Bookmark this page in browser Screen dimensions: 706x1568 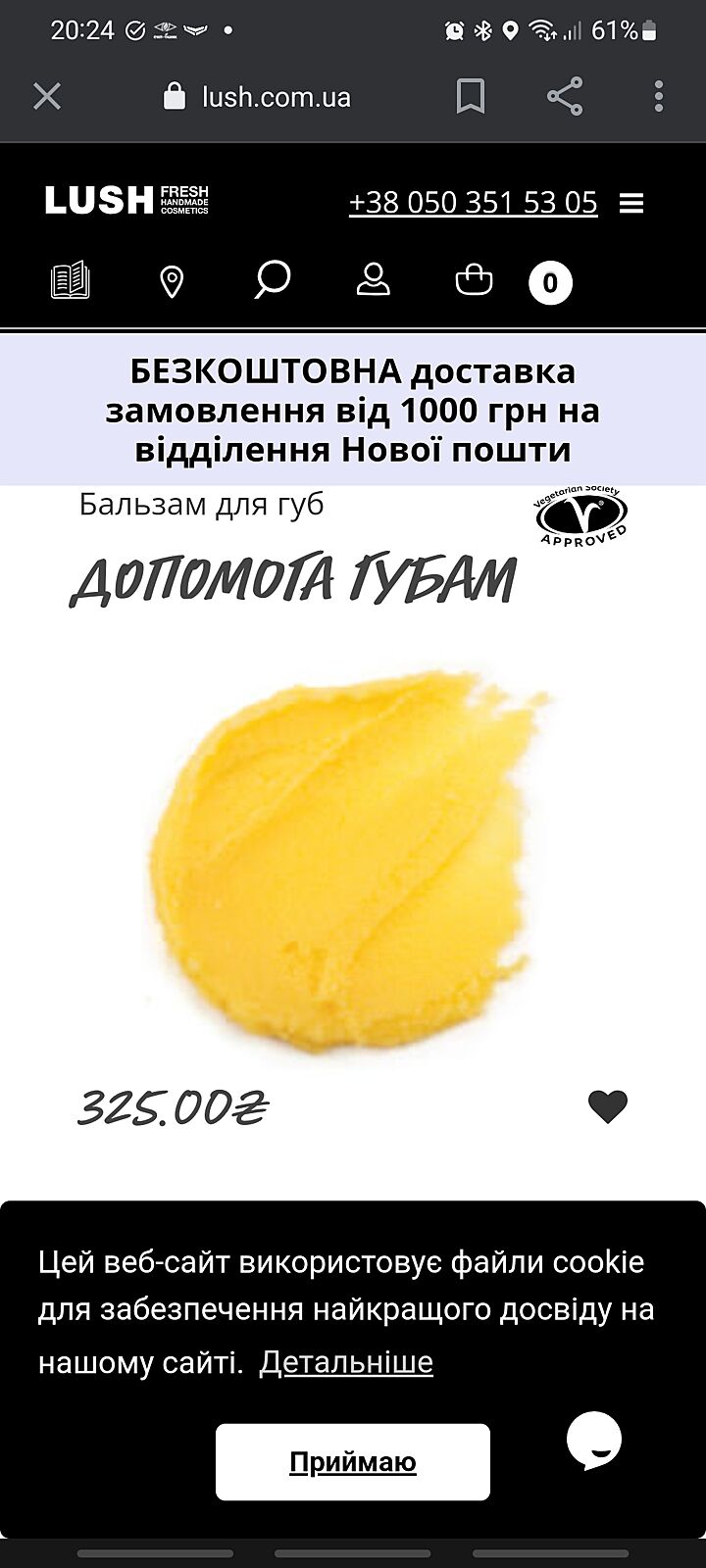pyautogui.click(x=471, y=96)
